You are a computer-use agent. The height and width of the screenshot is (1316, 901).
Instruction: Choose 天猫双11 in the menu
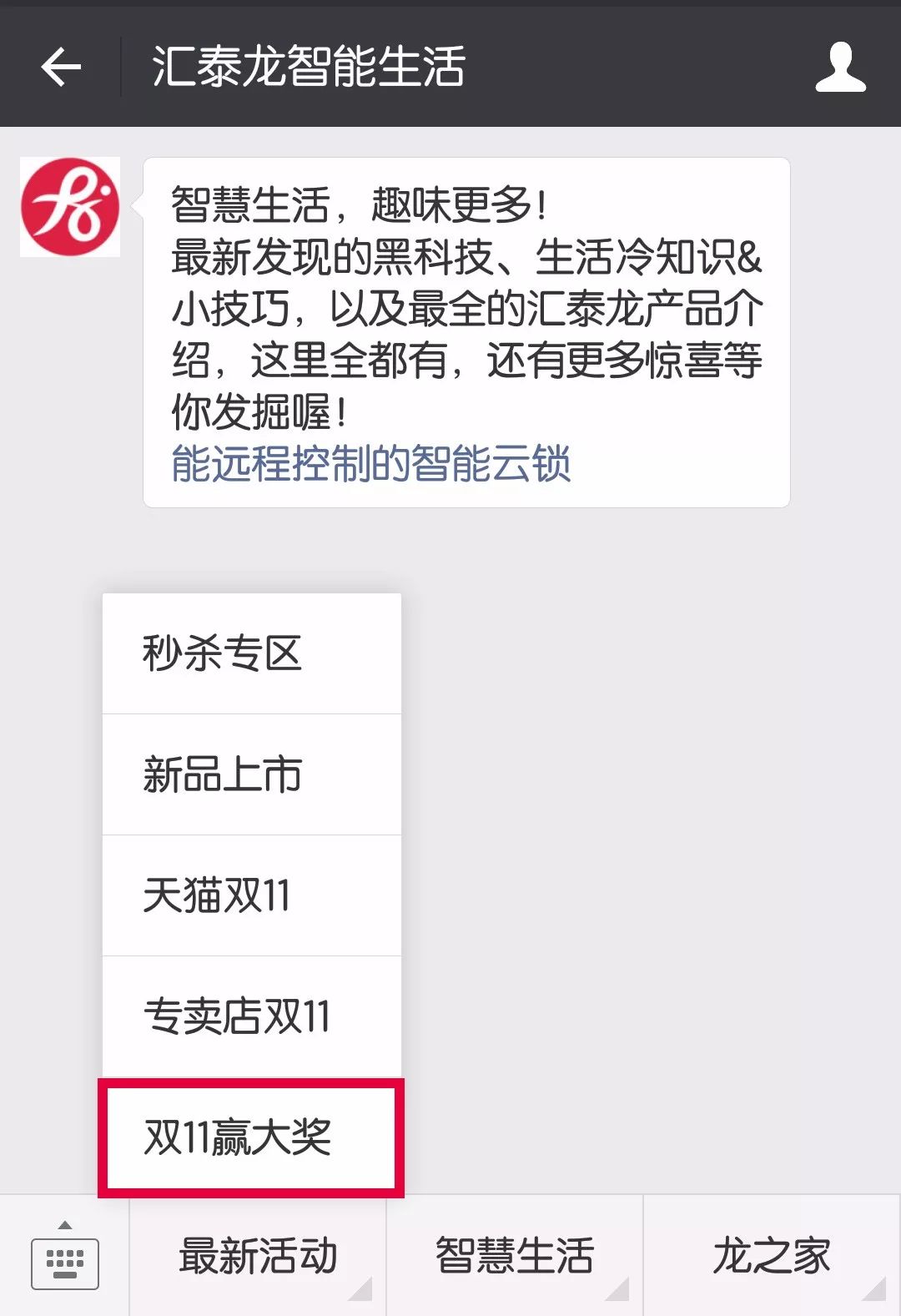(x=251, y=895)
